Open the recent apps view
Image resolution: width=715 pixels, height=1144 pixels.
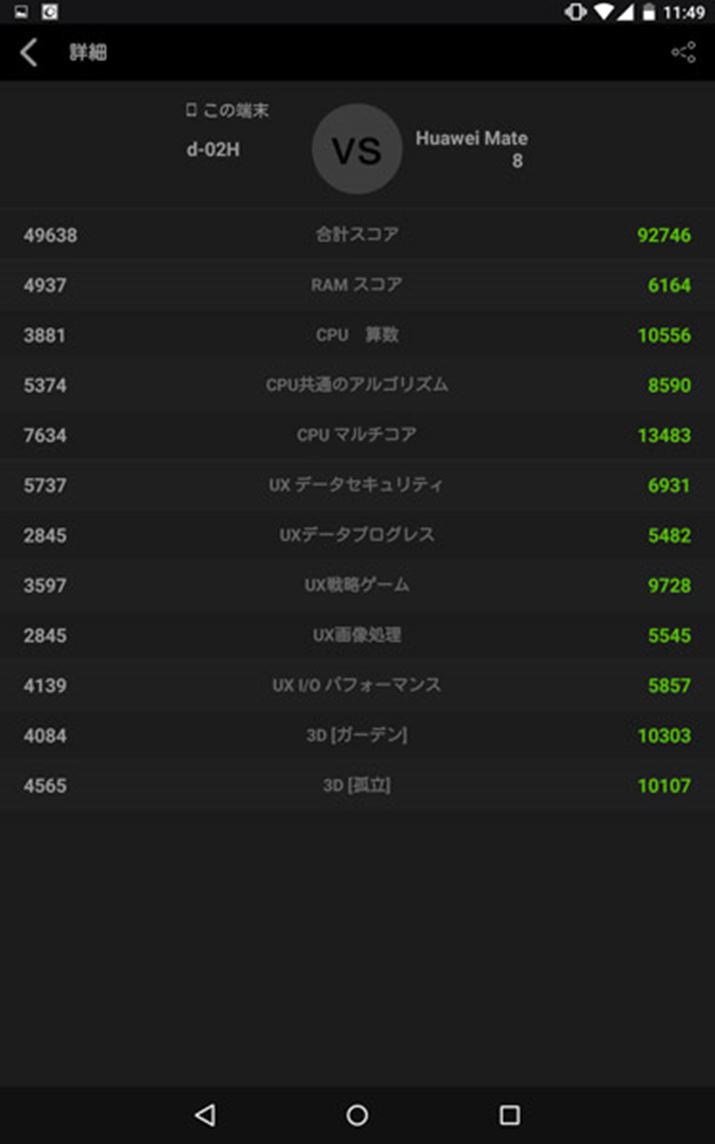pyautogui.click(x=509, y=1114)
